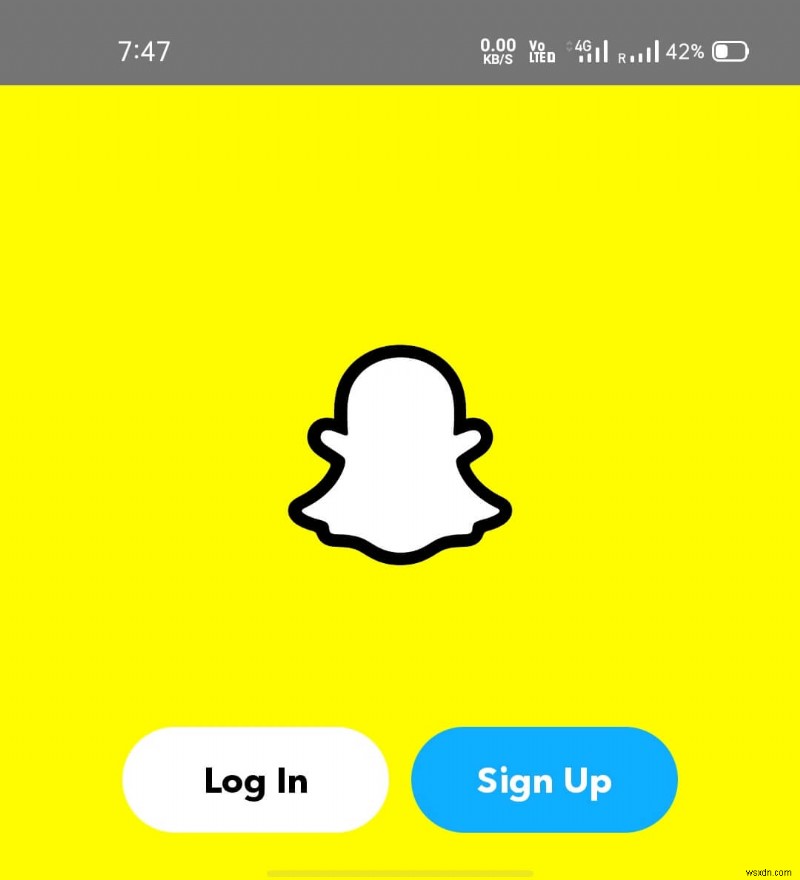
Task: Open Log In to access existing account
Action: pyautogui.click(x=255, y=780)
